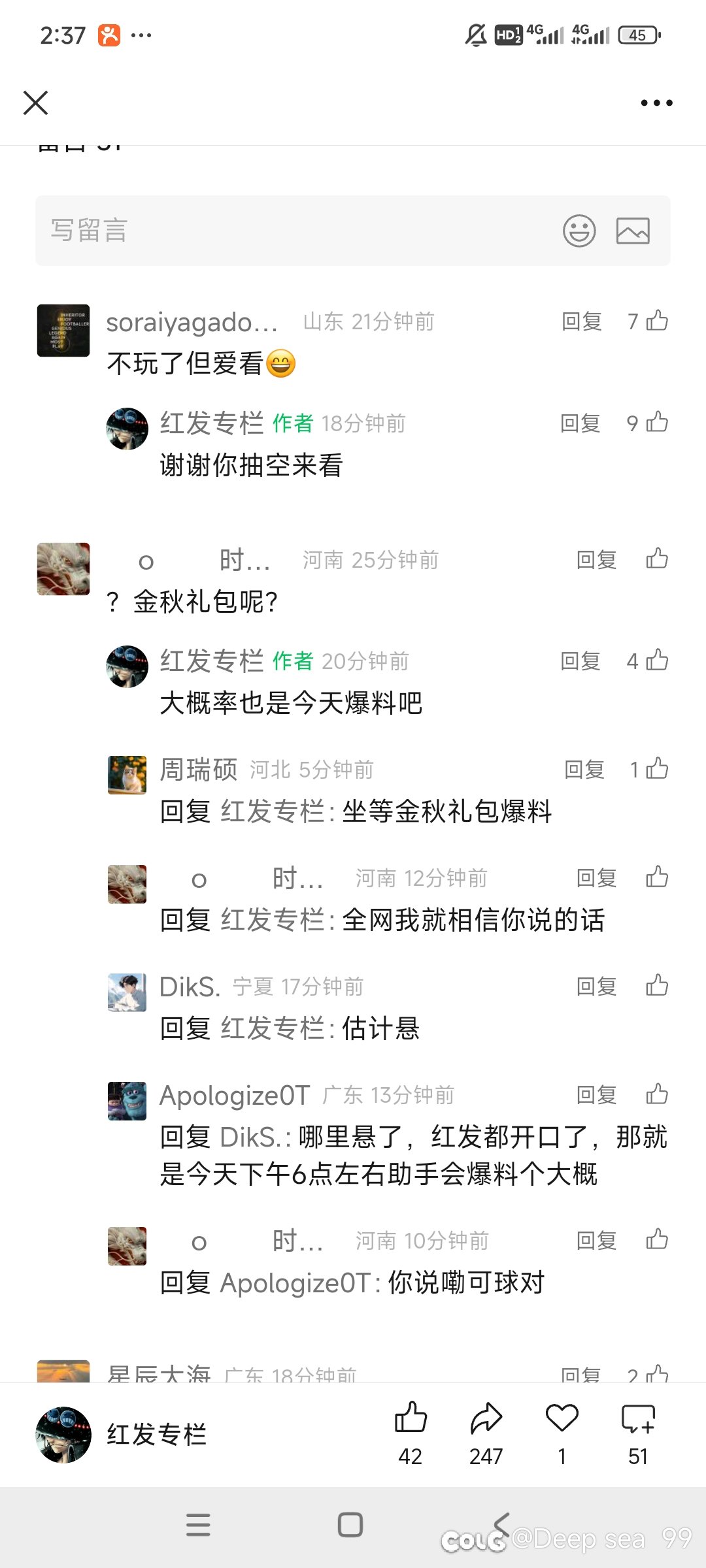Close the article page
Image resolution: width=706 pixels, height=1568 pixels.
click(35, 103)
